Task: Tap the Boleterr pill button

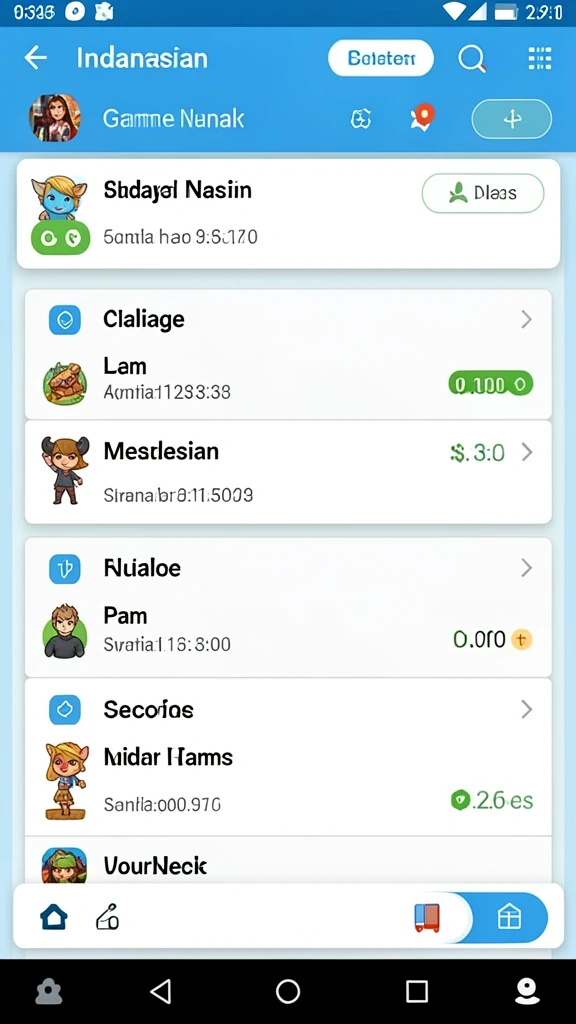Action: click(381, 58)
